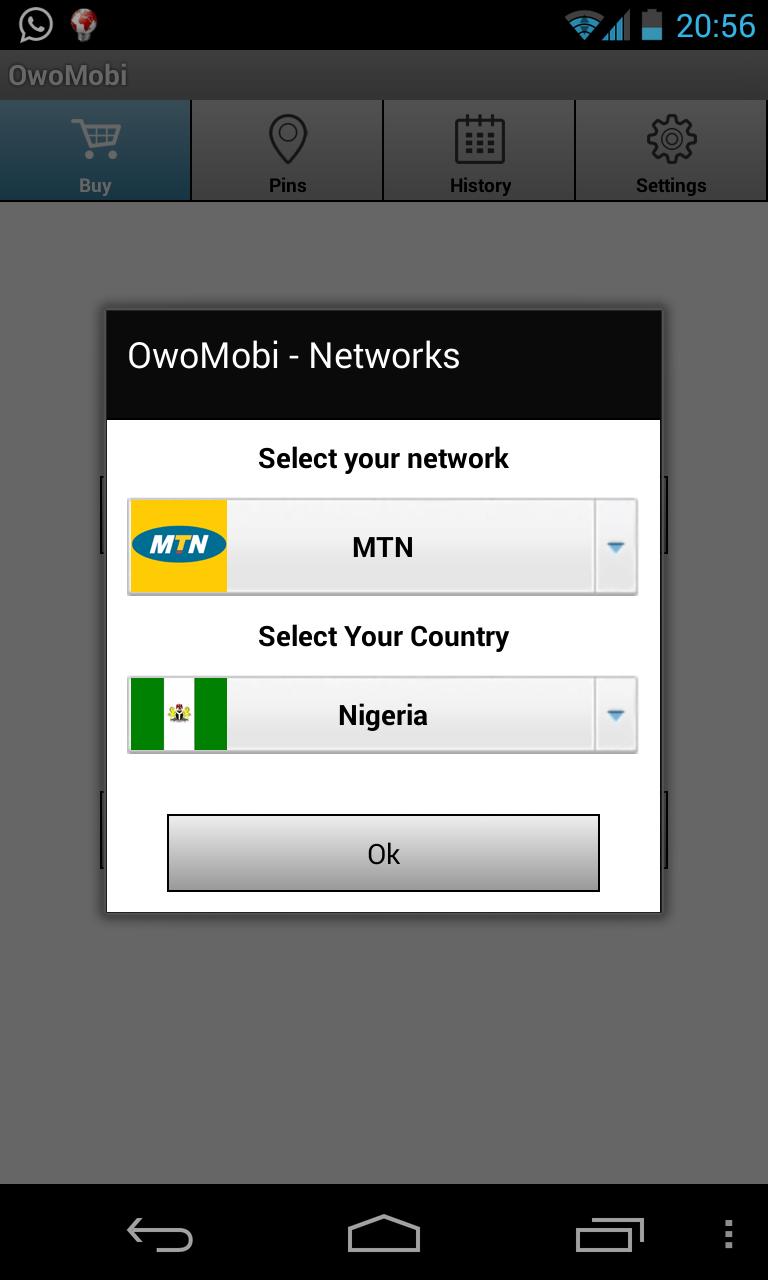Open recent apps from the navigation bar

point(610,1235)
